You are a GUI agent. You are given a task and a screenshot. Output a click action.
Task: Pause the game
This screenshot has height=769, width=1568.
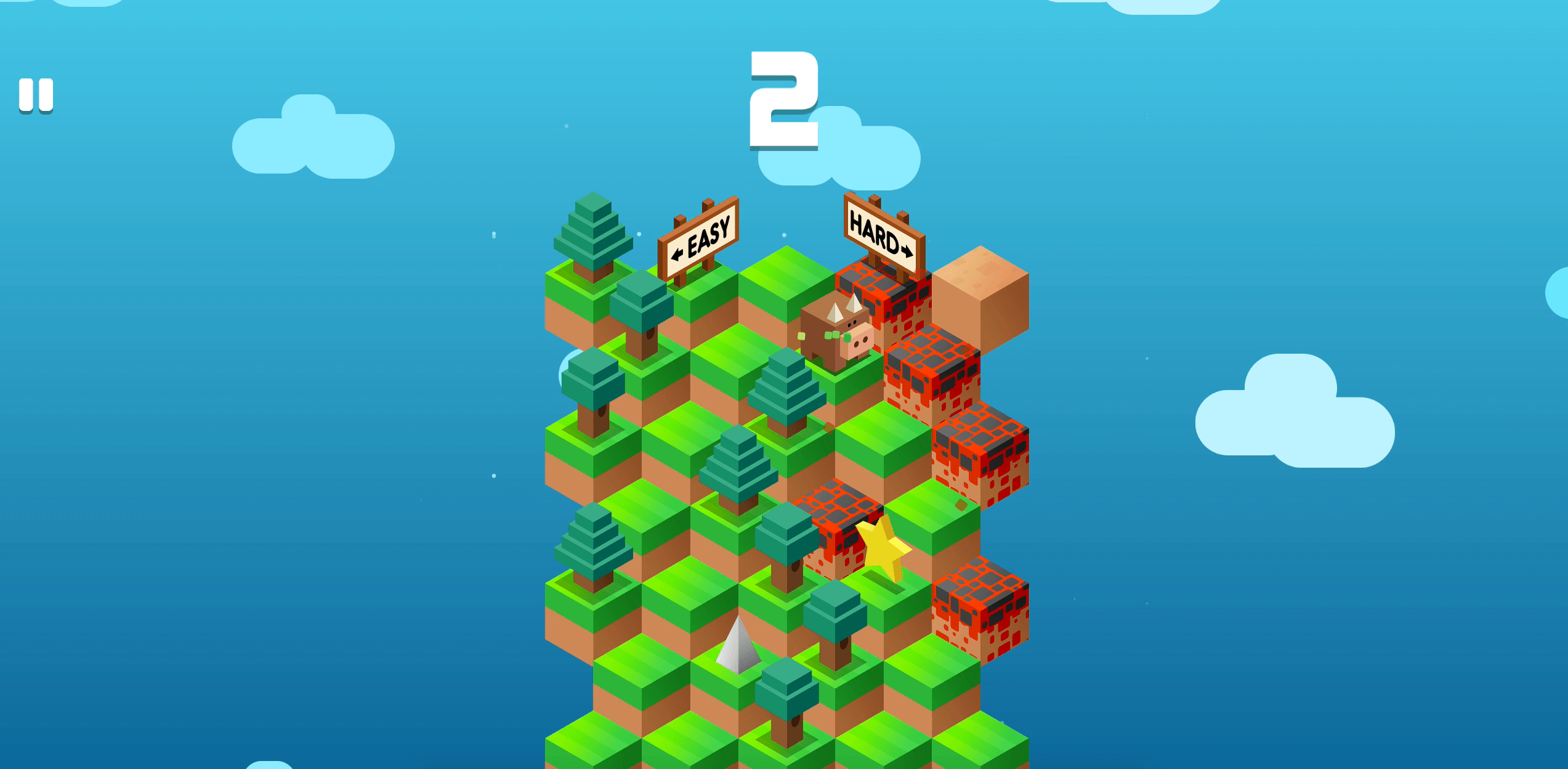coord(36,95)
